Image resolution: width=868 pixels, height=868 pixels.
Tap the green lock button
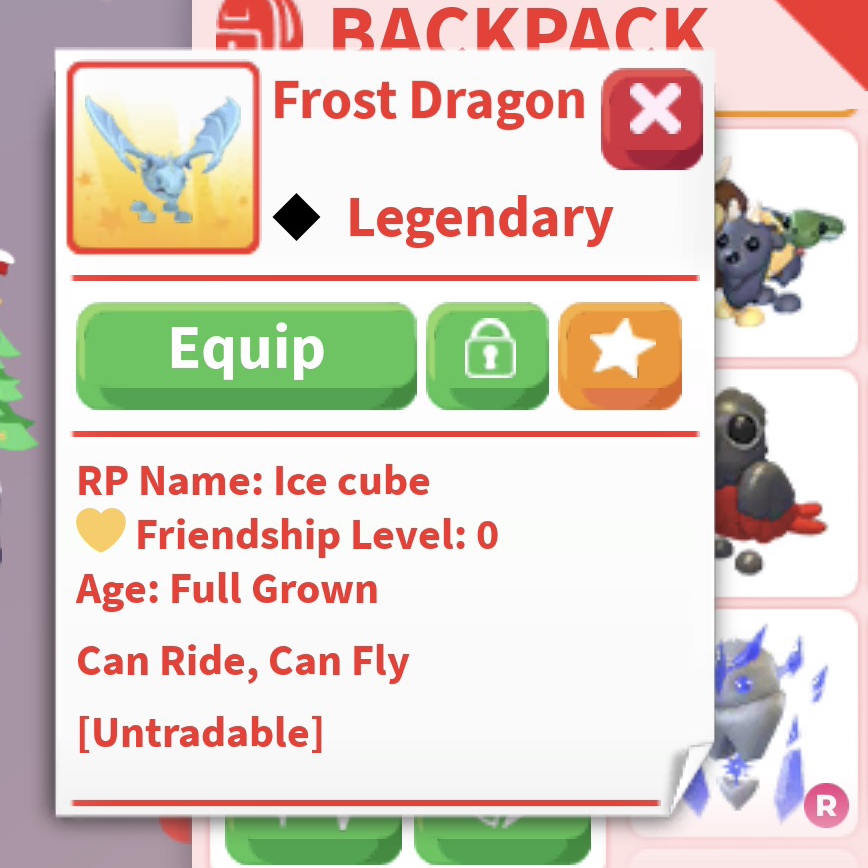488,356
